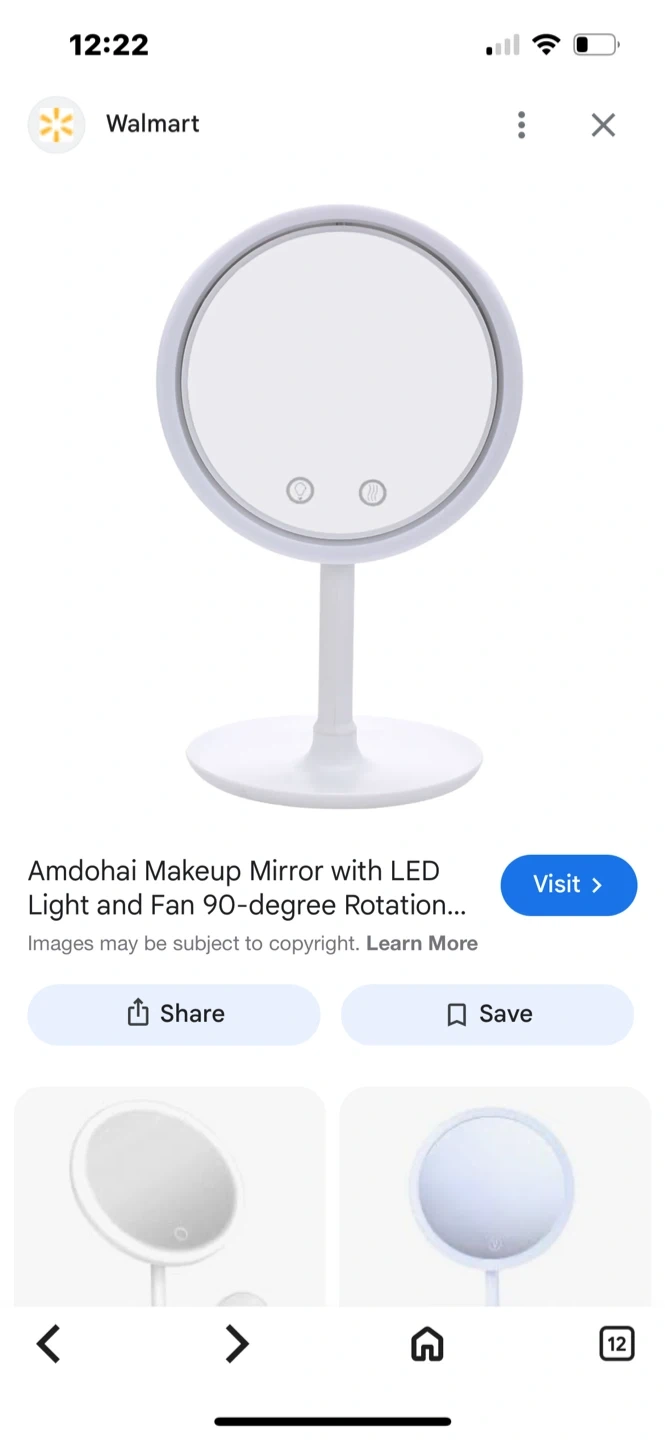Share this makeup mirror image

pos(174,1014)
